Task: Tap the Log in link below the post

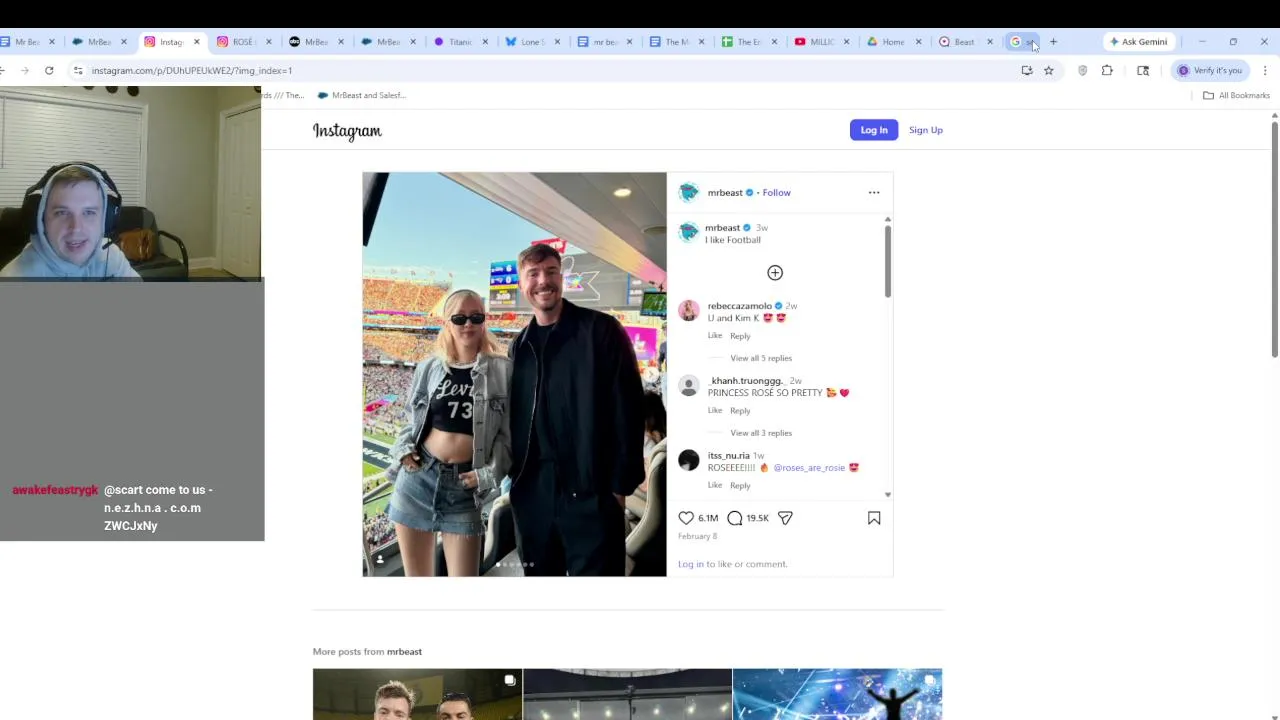Action: [x=690, y=564]
